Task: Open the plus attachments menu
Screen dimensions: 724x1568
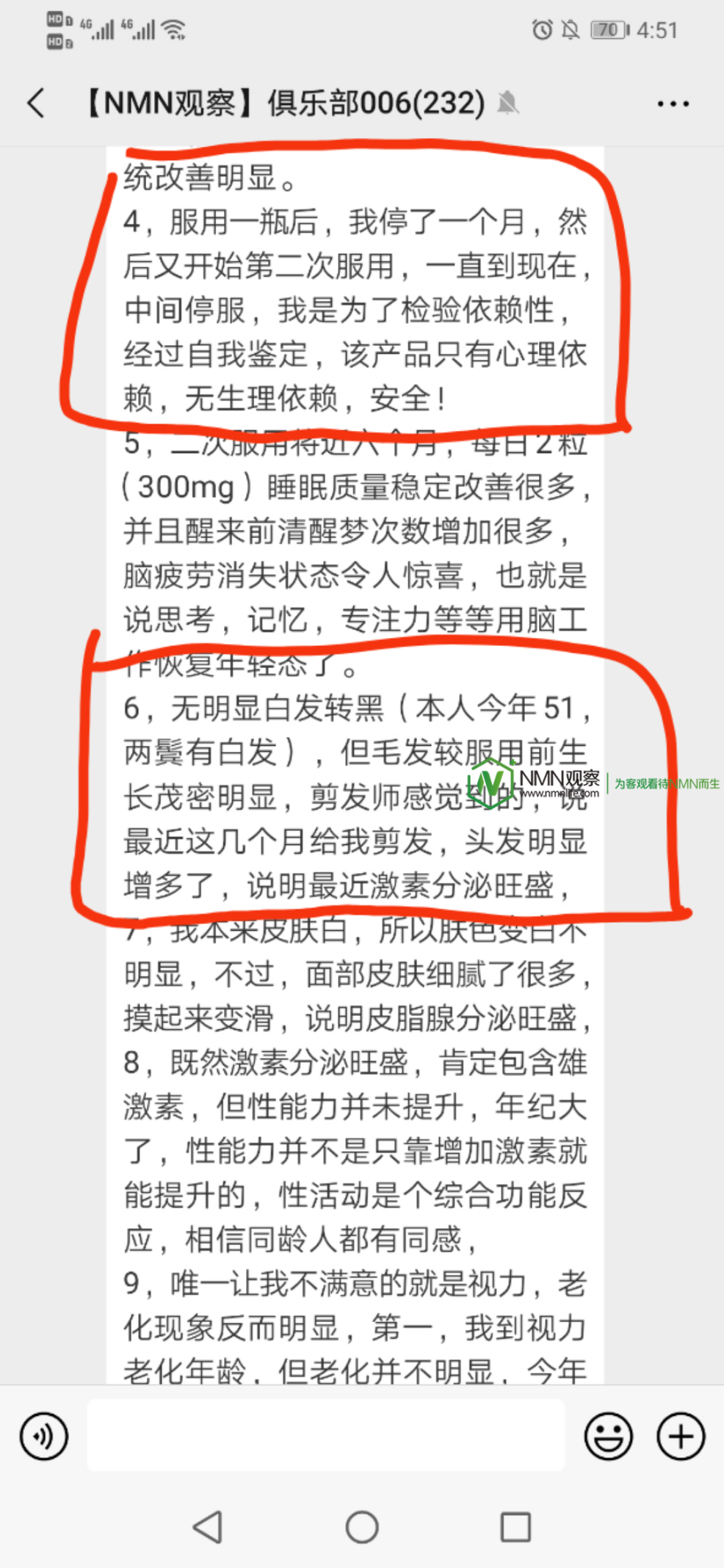Action: coord(681,1436)
